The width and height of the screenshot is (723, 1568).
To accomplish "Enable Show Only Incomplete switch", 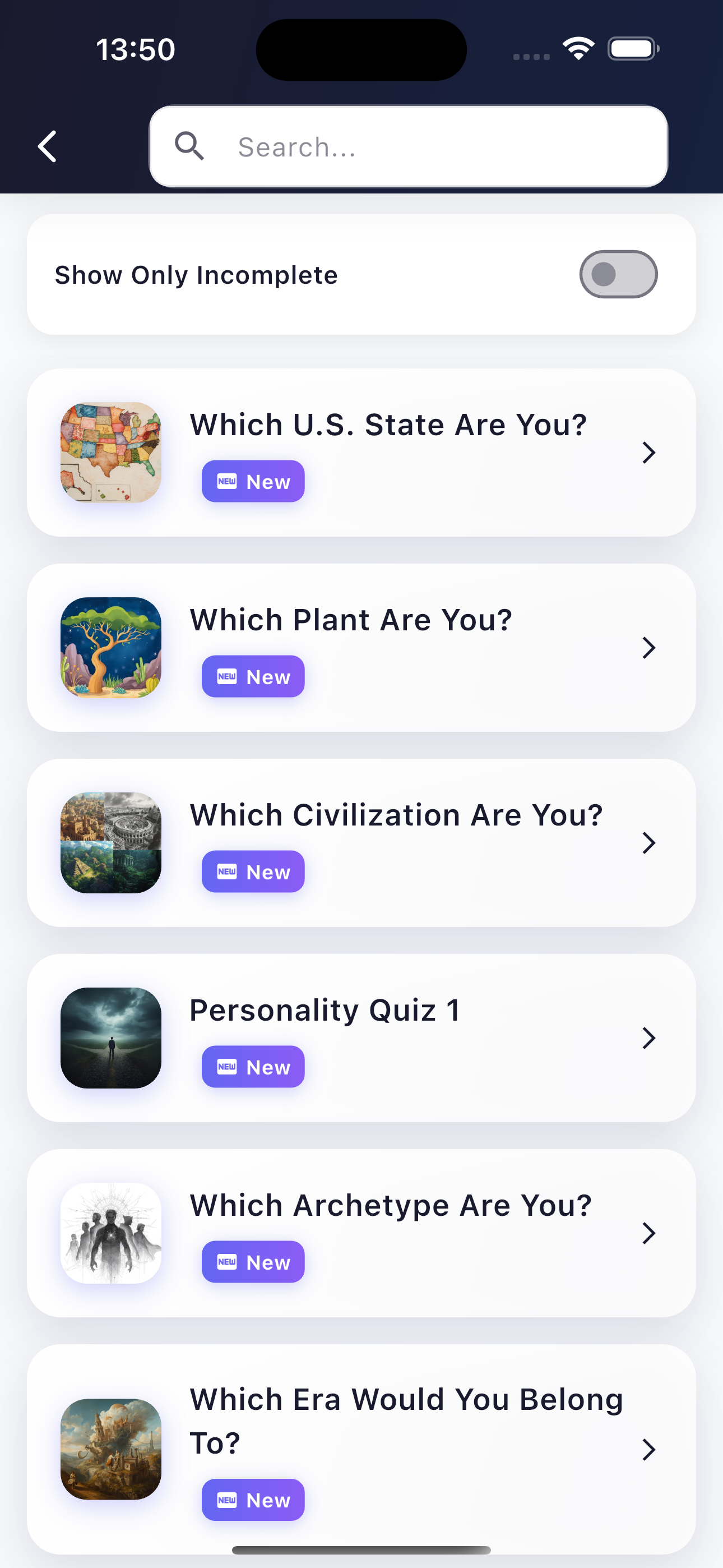I will (618, 275).
